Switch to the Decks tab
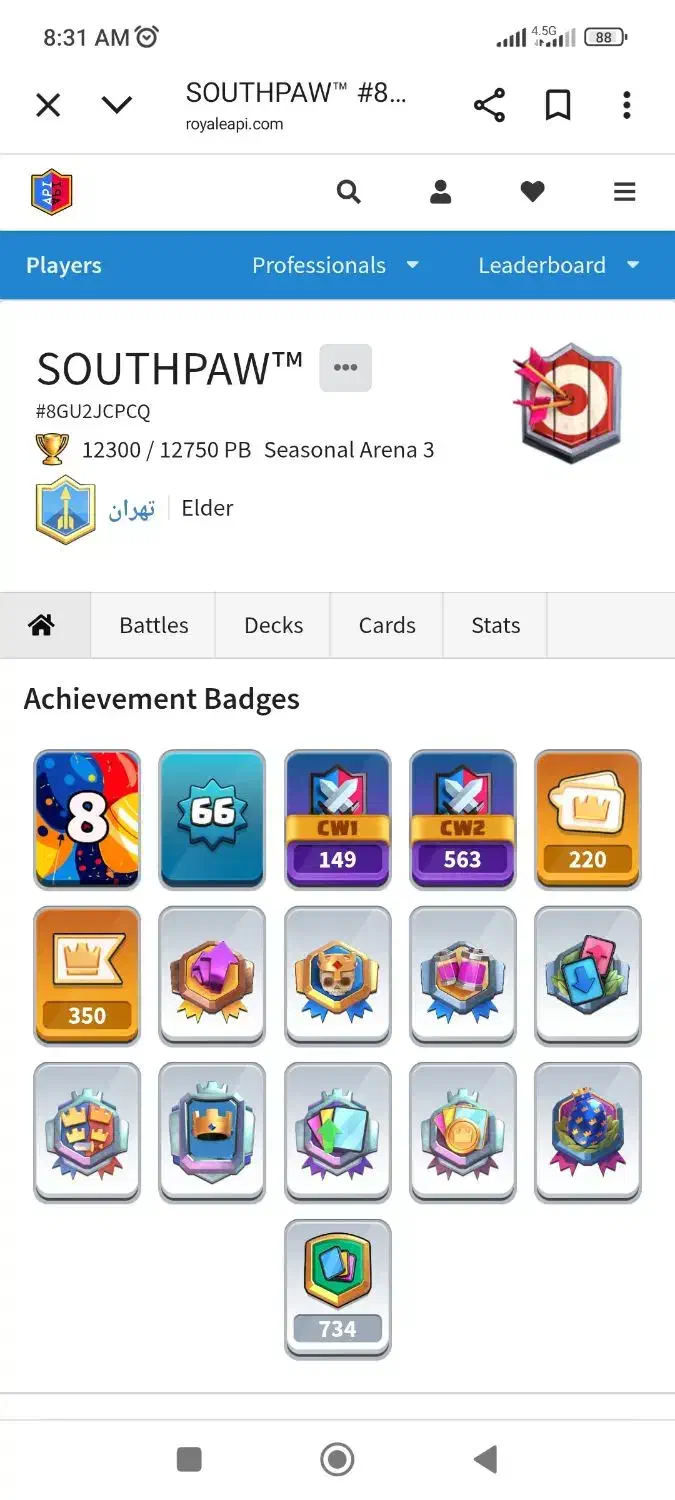Viewport: 675px width, 1500px height. point(273,625)
